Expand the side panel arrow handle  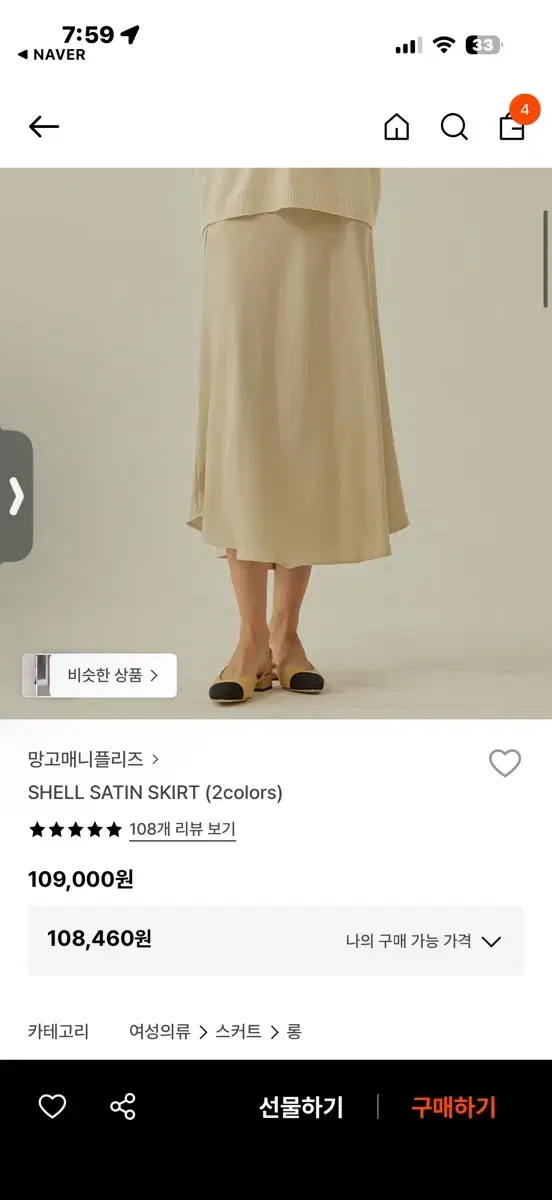[x=15, y=496]
